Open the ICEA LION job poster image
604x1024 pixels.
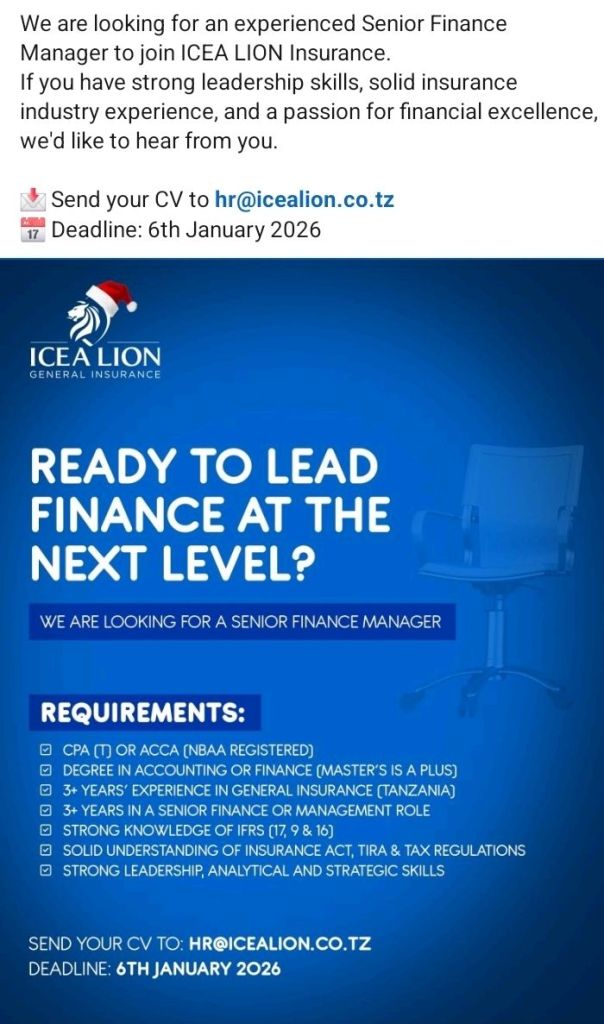(x=302, y=640)
